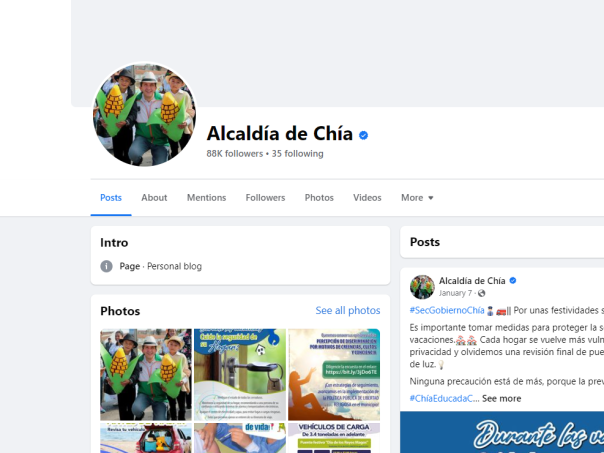
Task: Open the orange silhouette photo
Action: pyautogui.click(x=333, y=374)
